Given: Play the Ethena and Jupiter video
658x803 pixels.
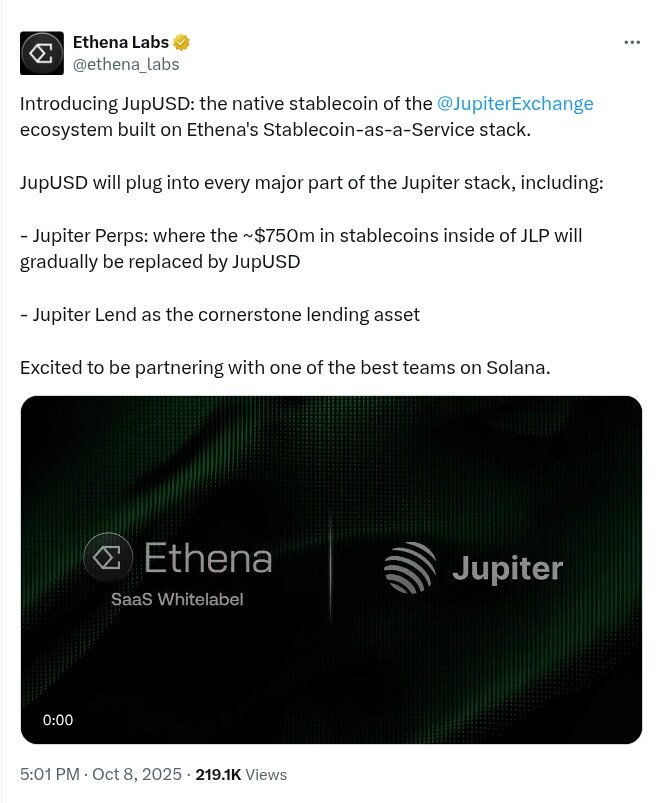Looking at the screenshot, I should click(x=331, y=569).
